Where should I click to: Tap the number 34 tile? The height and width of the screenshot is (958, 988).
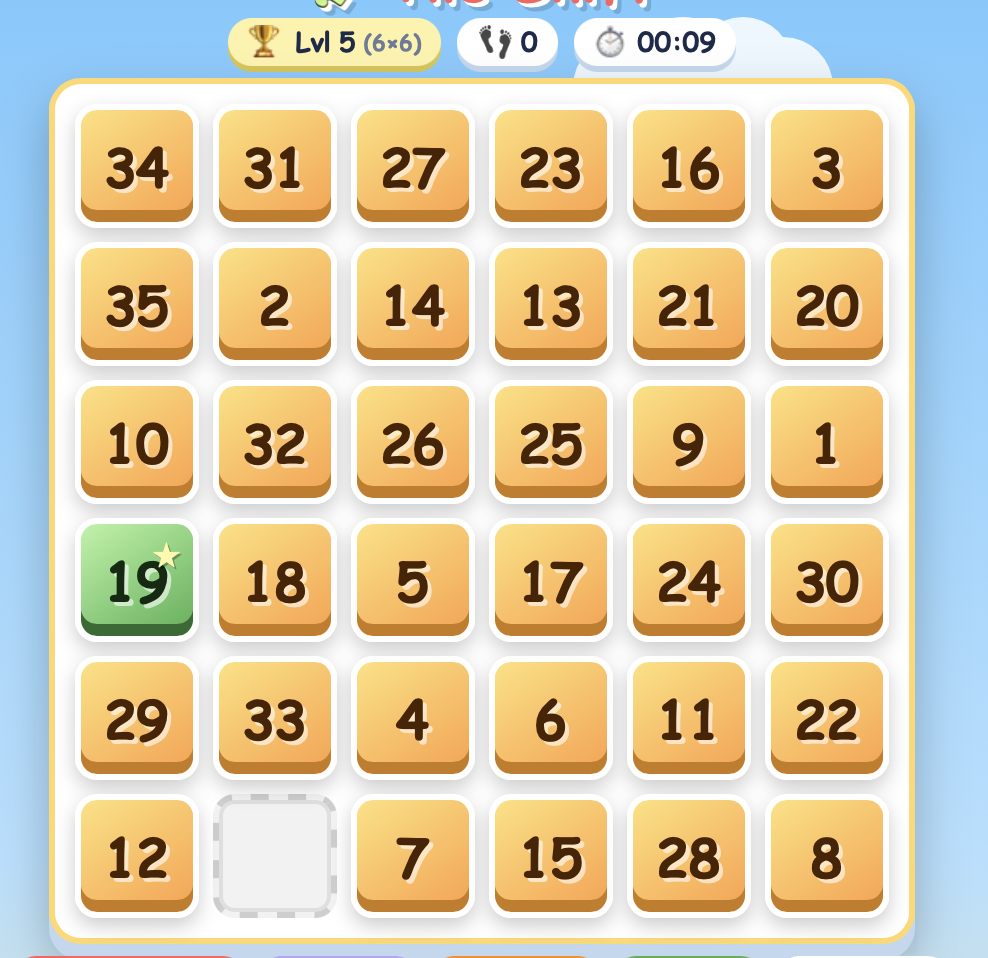[137, 165]
